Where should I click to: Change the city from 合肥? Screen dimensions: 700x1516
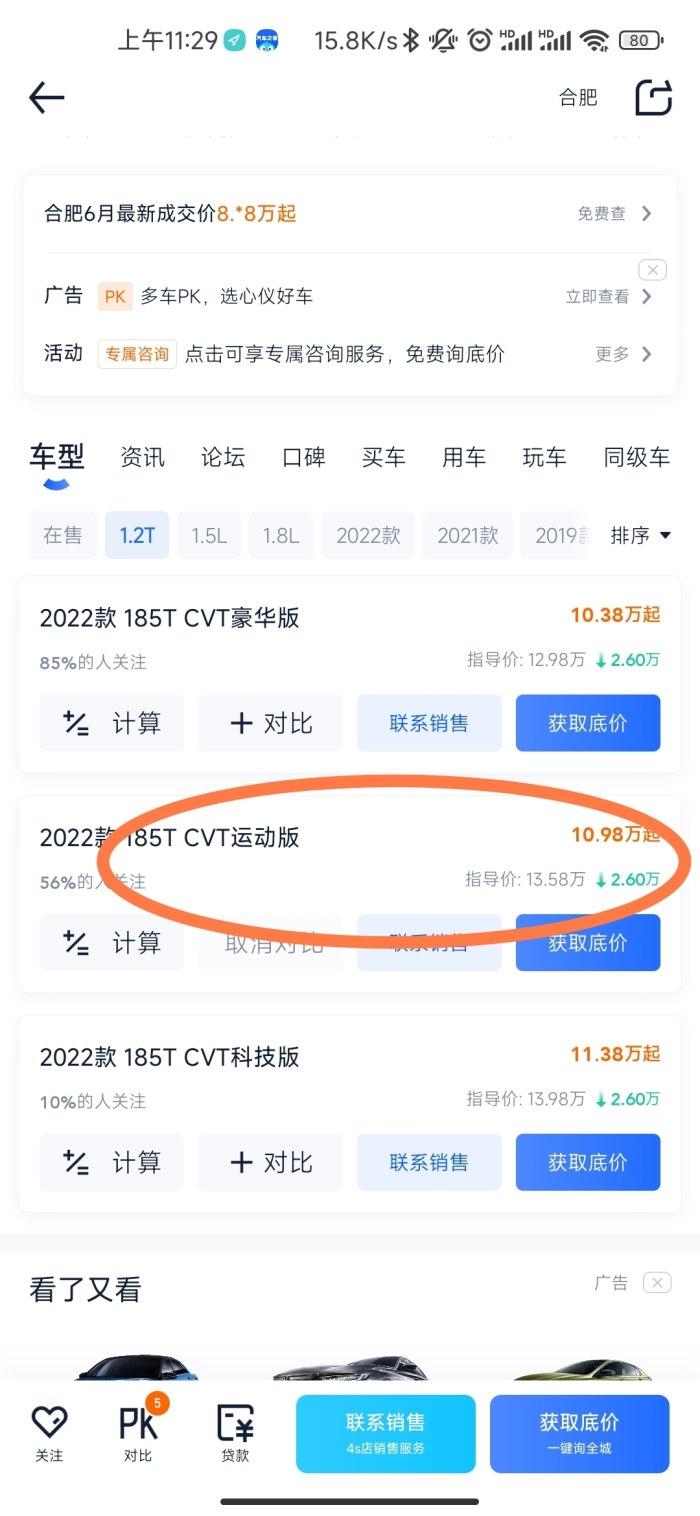[x=578, y=97]
